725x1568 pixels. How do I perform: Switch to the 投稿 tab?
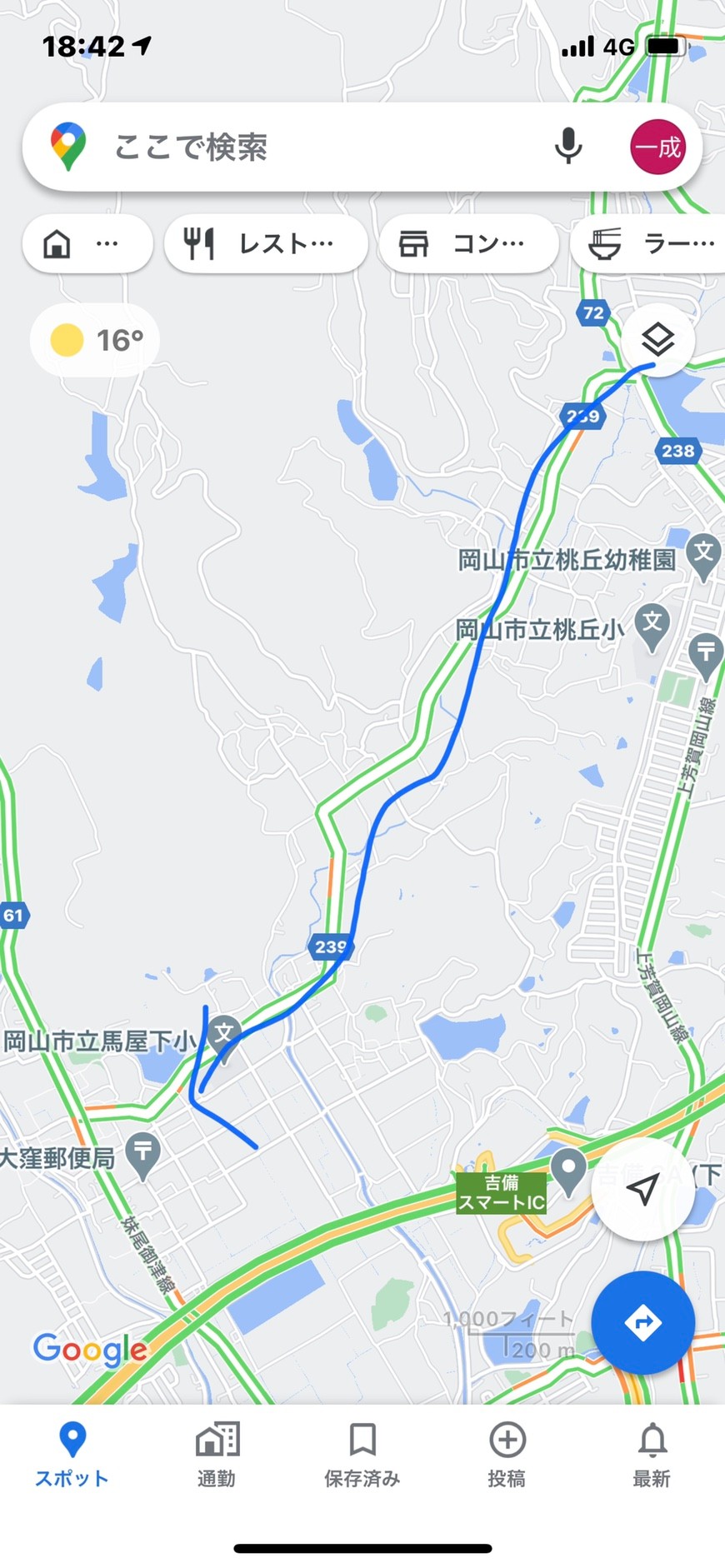[507, 1456]
